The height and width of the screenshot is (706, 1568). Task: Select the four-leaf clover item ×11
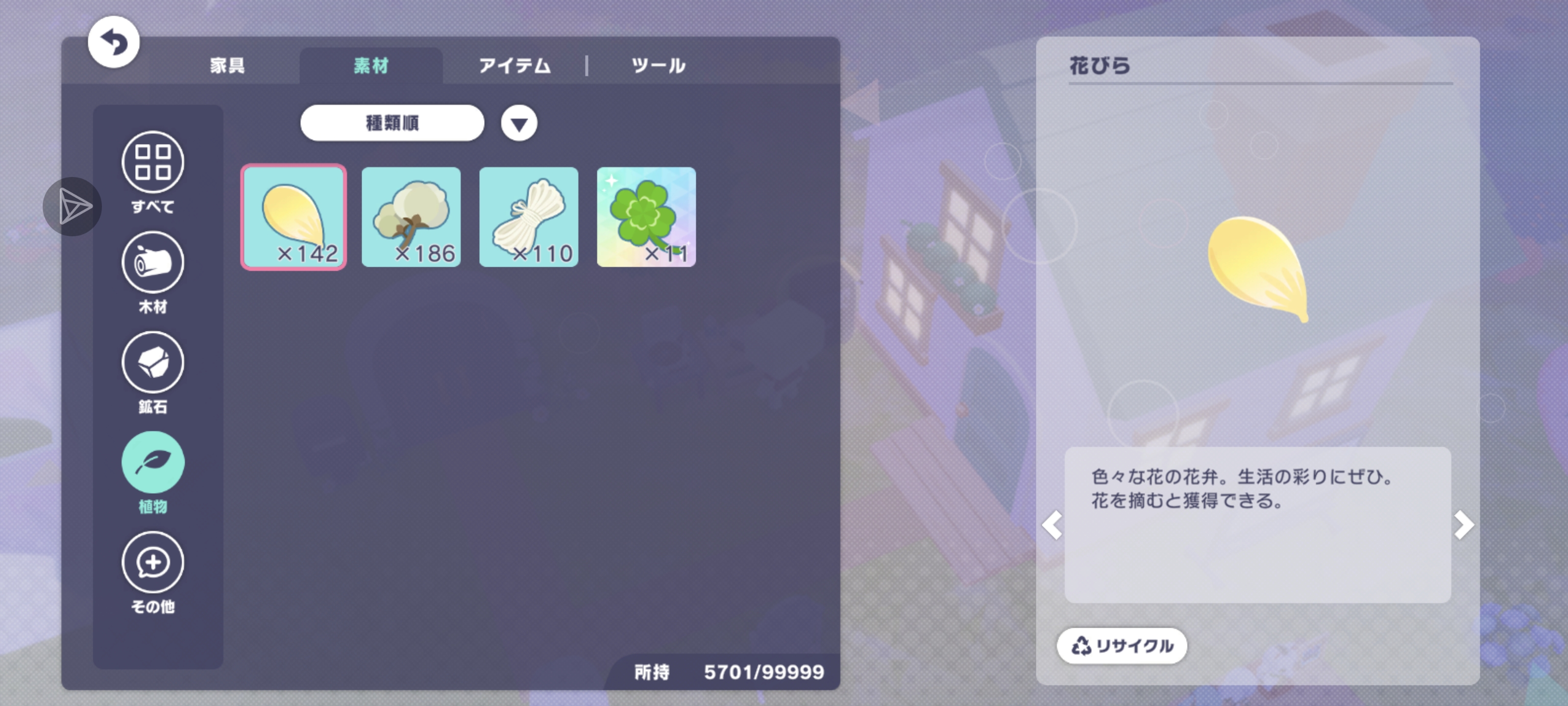tap(646, 217)
